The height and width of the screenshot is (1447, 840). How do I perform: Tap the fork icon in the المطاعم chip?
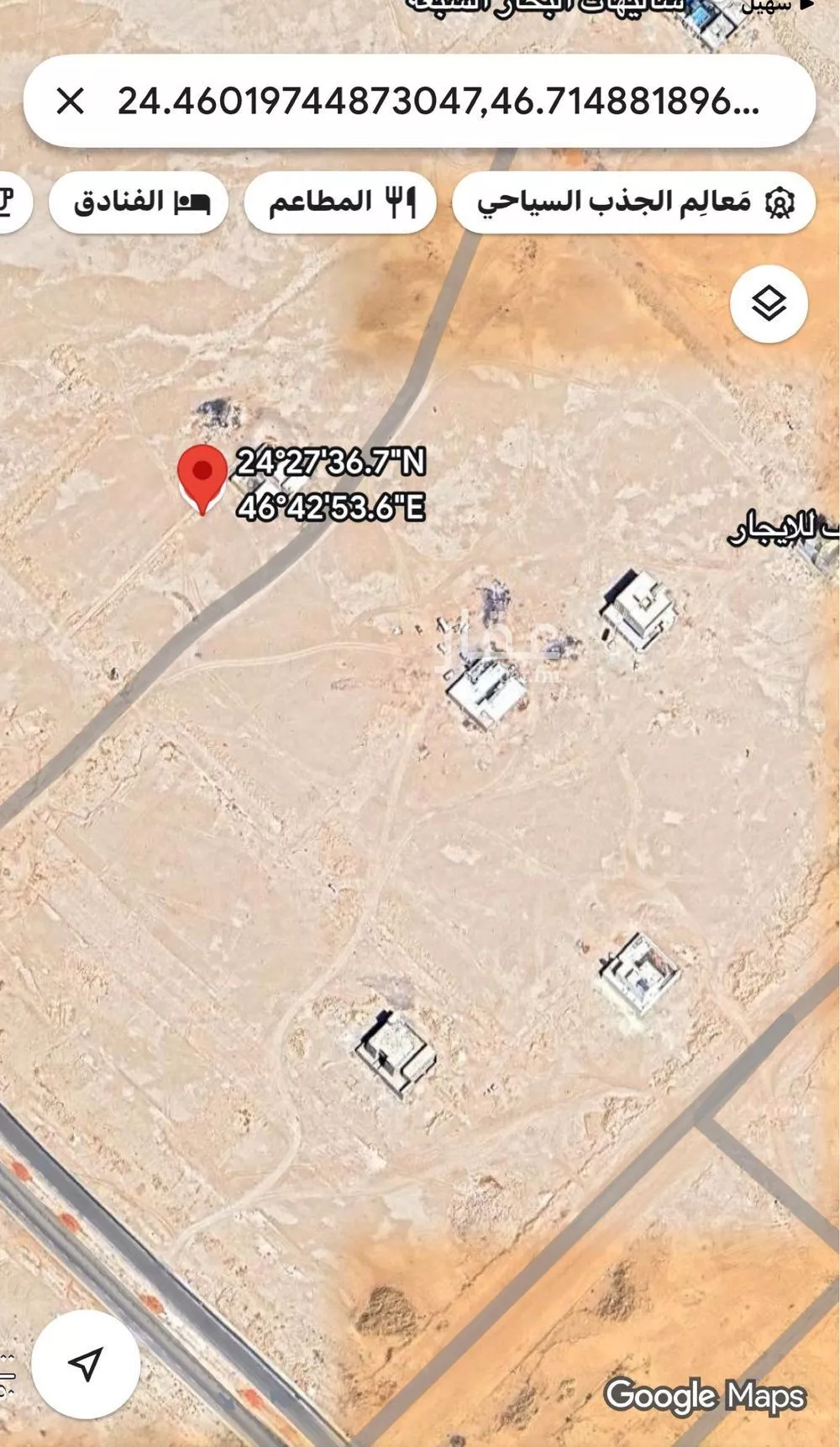point(398,200)
